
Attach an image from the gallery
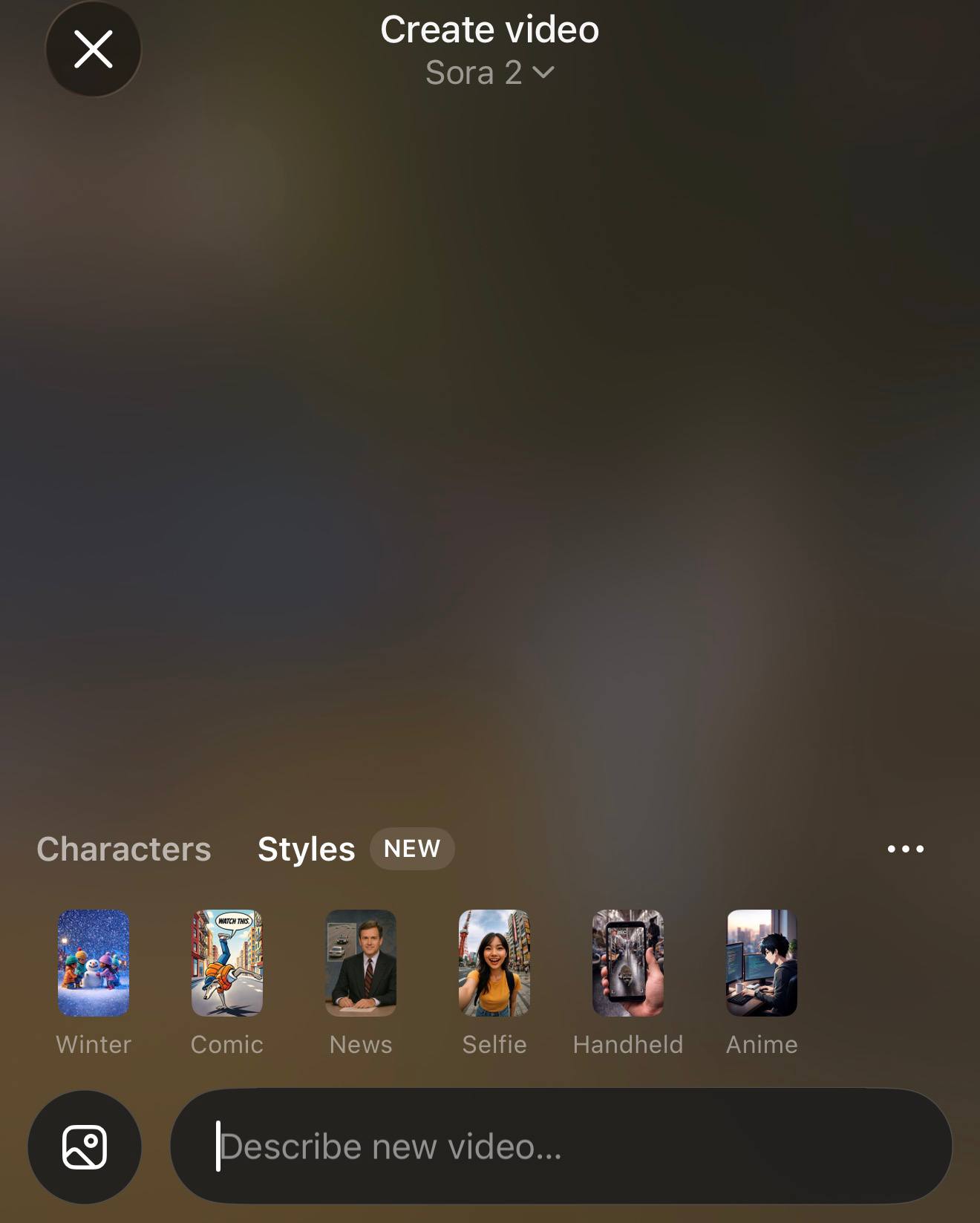pos(85,1147)
